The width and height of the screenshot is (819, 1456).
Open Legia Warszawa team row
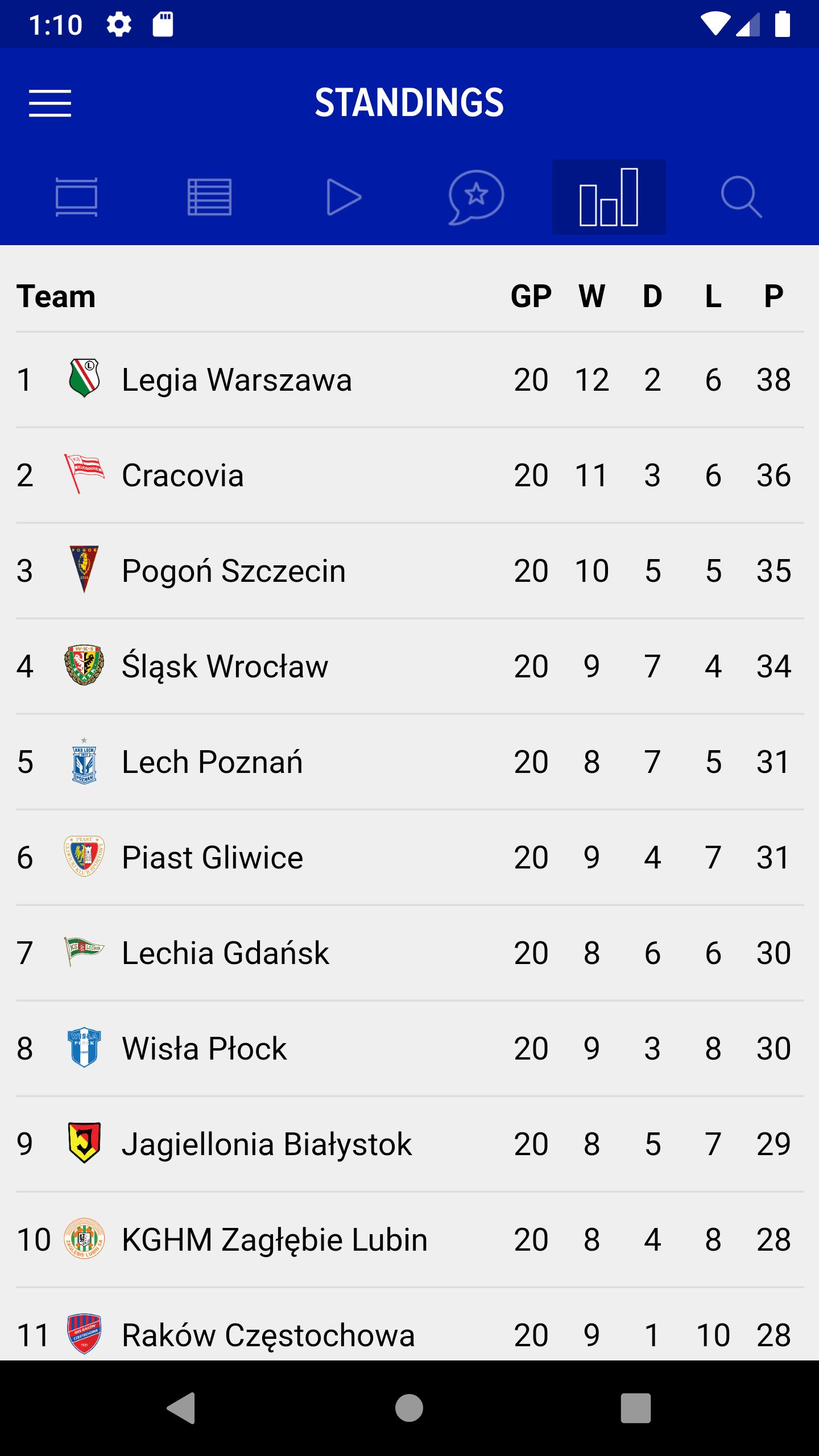pos(237,380)
